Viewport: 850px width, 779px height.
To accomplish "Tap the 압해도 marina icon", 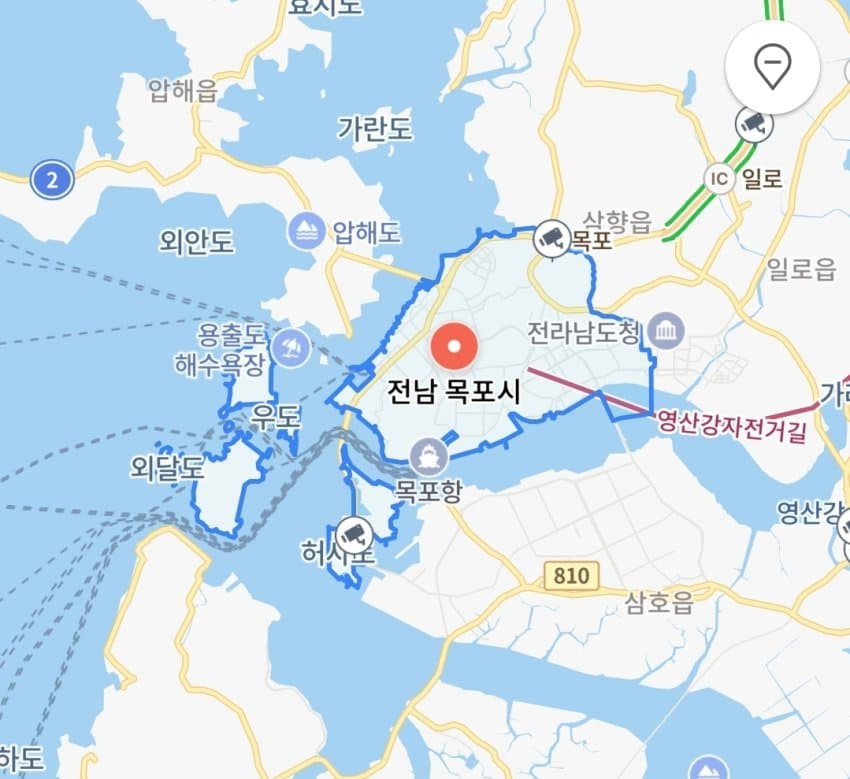I will click(x=306, y=232).
